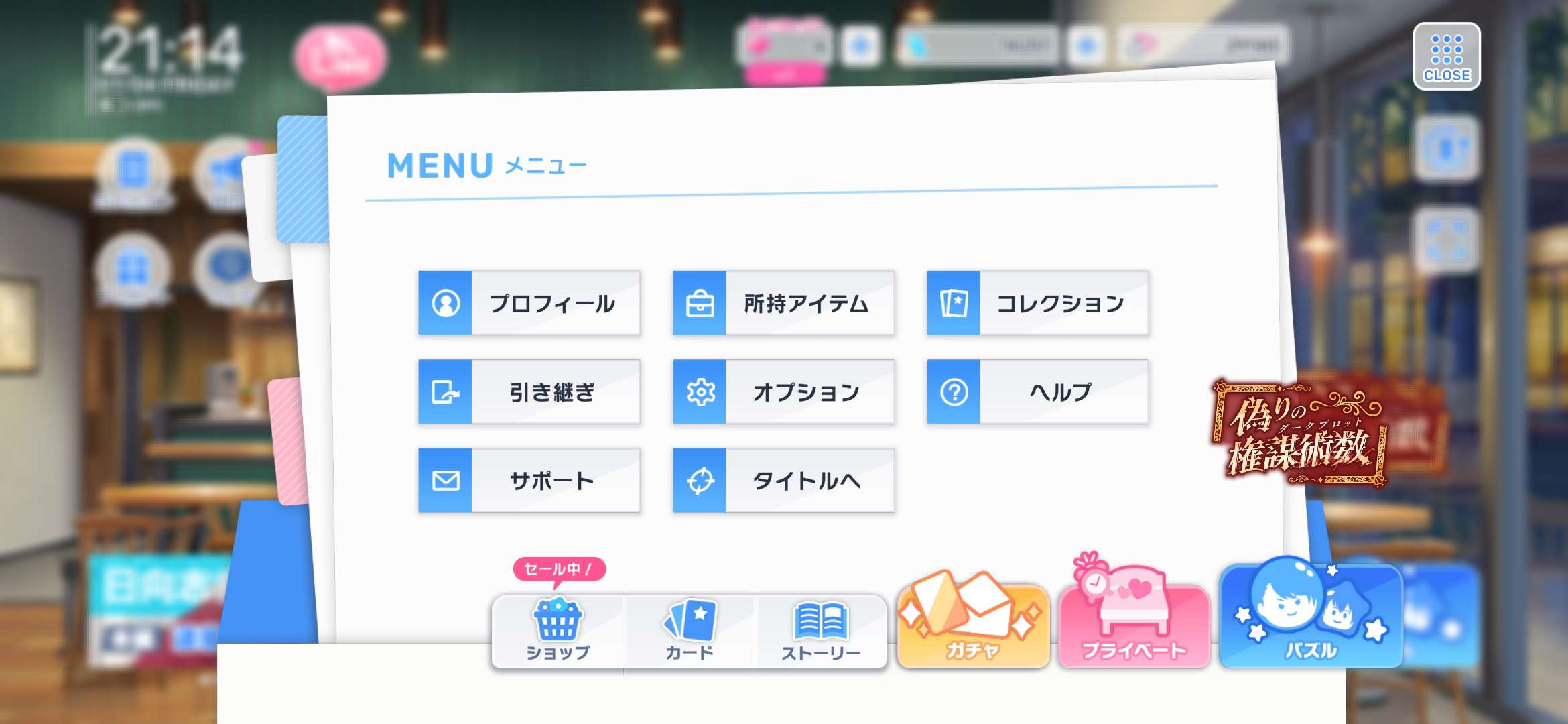Go to ショップ (shop)

(558, 631)
